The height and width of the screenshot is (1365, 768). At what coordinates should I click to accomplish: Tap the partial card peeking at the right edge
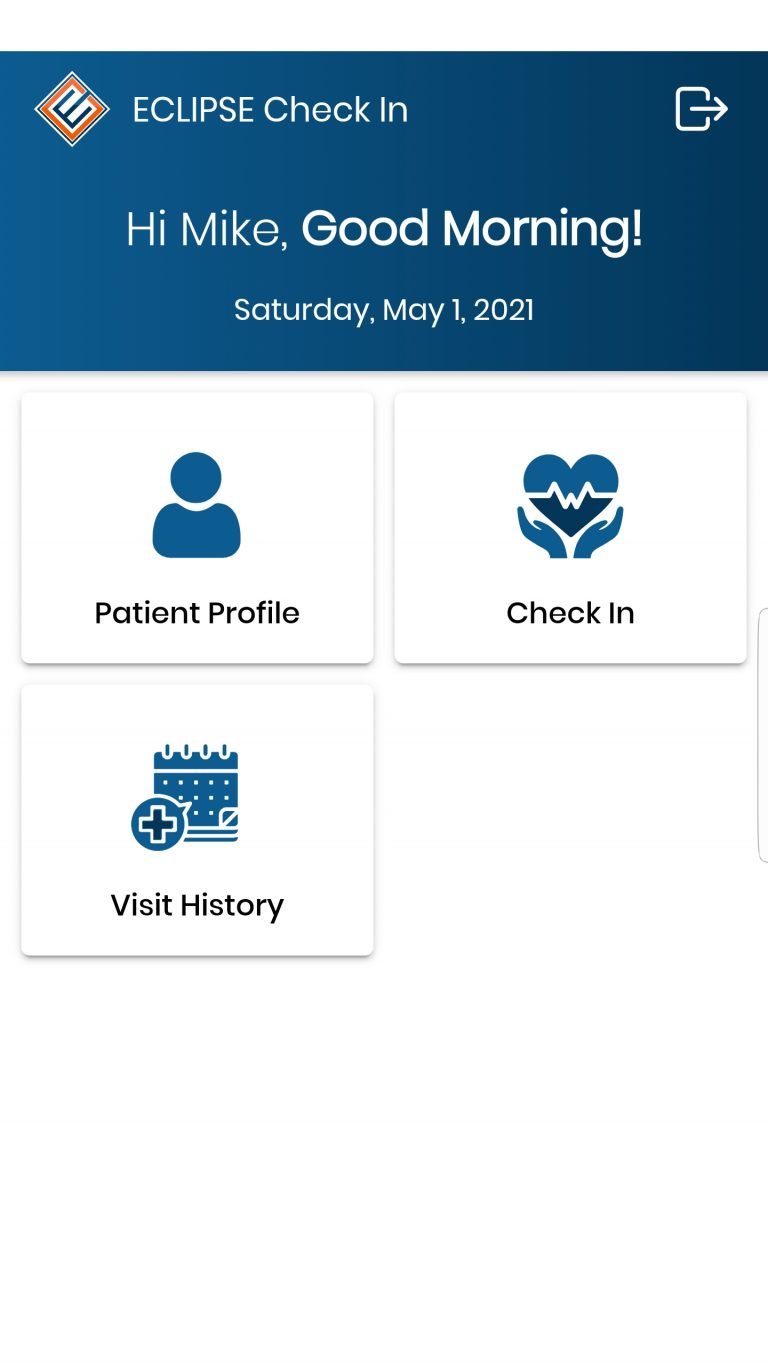(x=764, y=730)
